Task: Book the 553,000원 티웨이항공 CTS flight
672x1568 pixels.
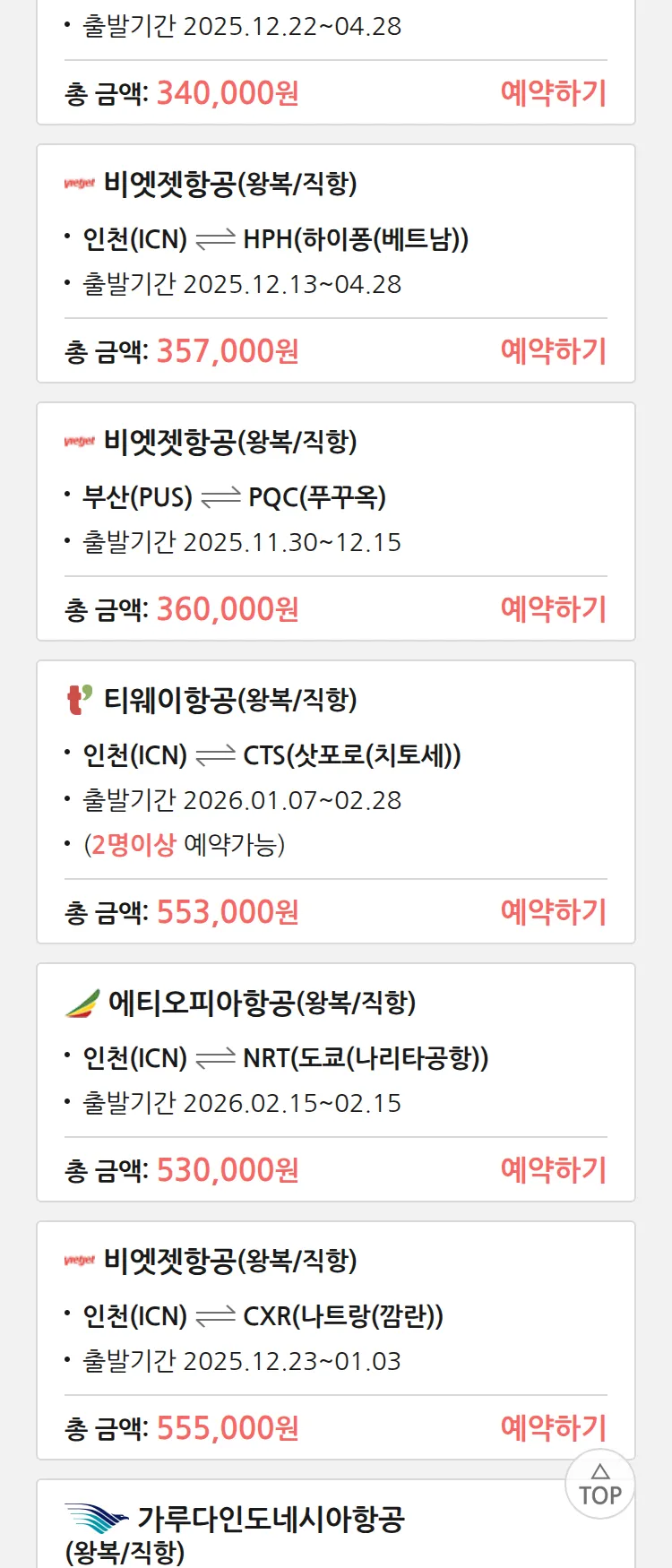Action: click(x=553, y=912)
